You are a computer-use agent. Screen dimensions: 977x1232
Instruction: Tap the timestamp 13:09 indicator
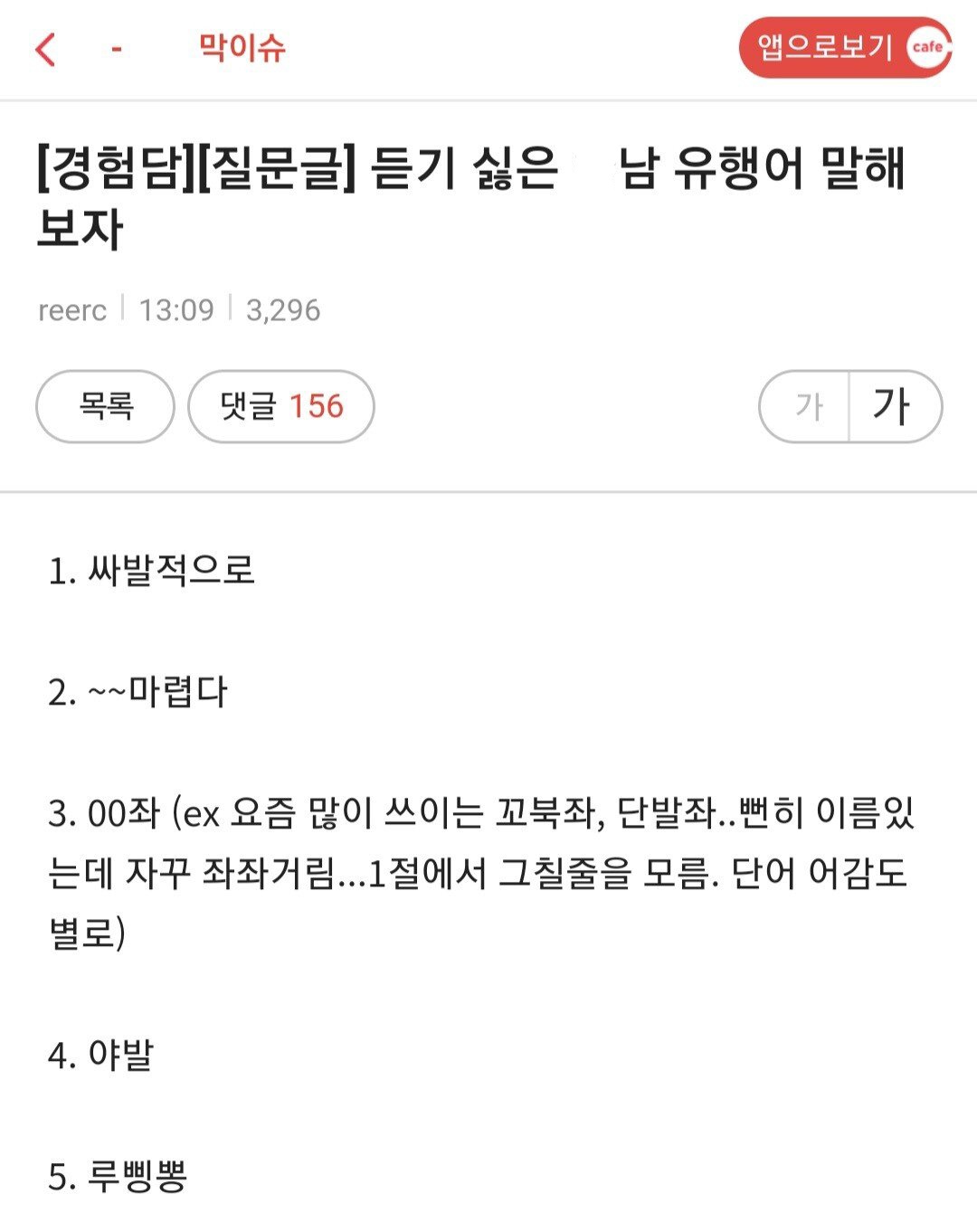pyautogui.click(x=175, y=311)
